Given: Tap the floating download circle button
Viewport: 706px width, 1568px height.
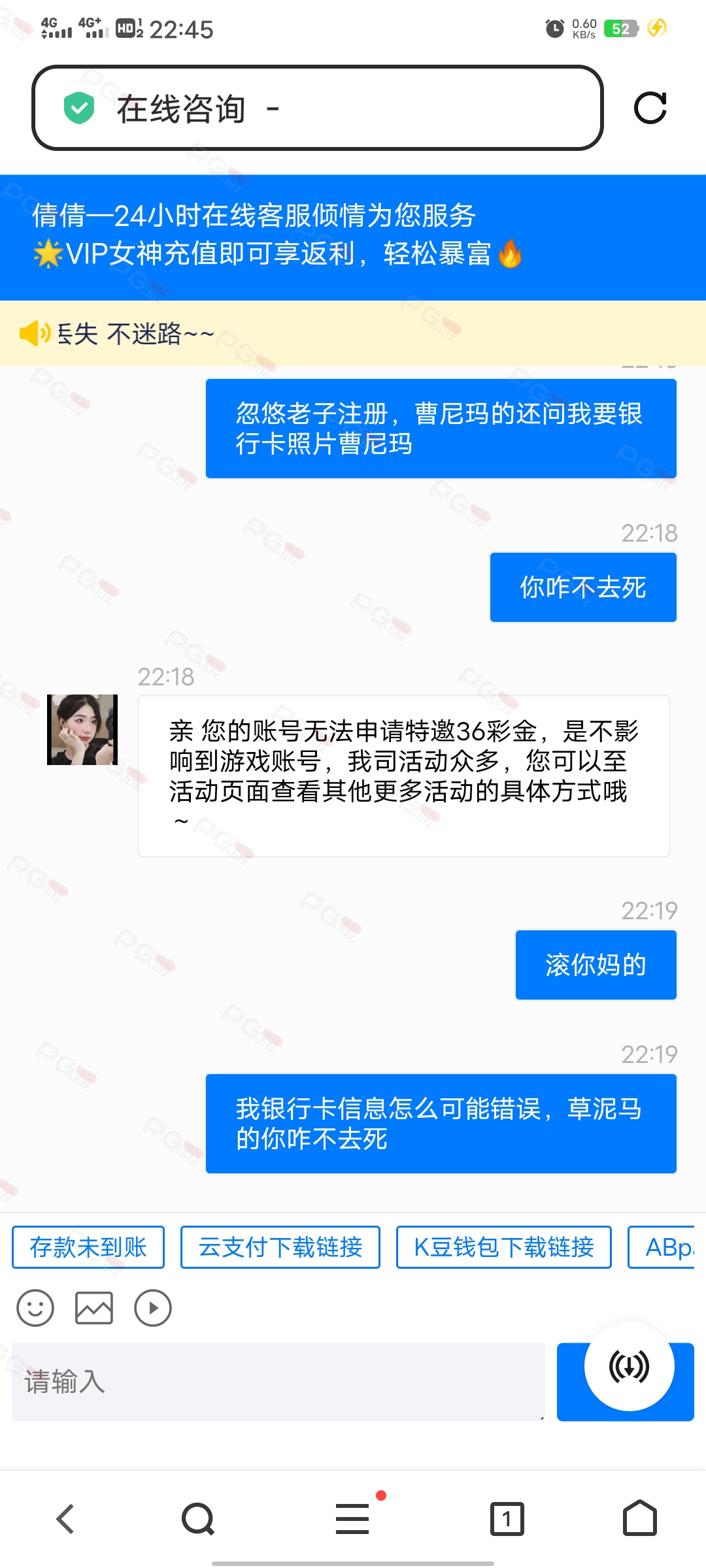Looking at the screenshot, I should pos(629,1366).
